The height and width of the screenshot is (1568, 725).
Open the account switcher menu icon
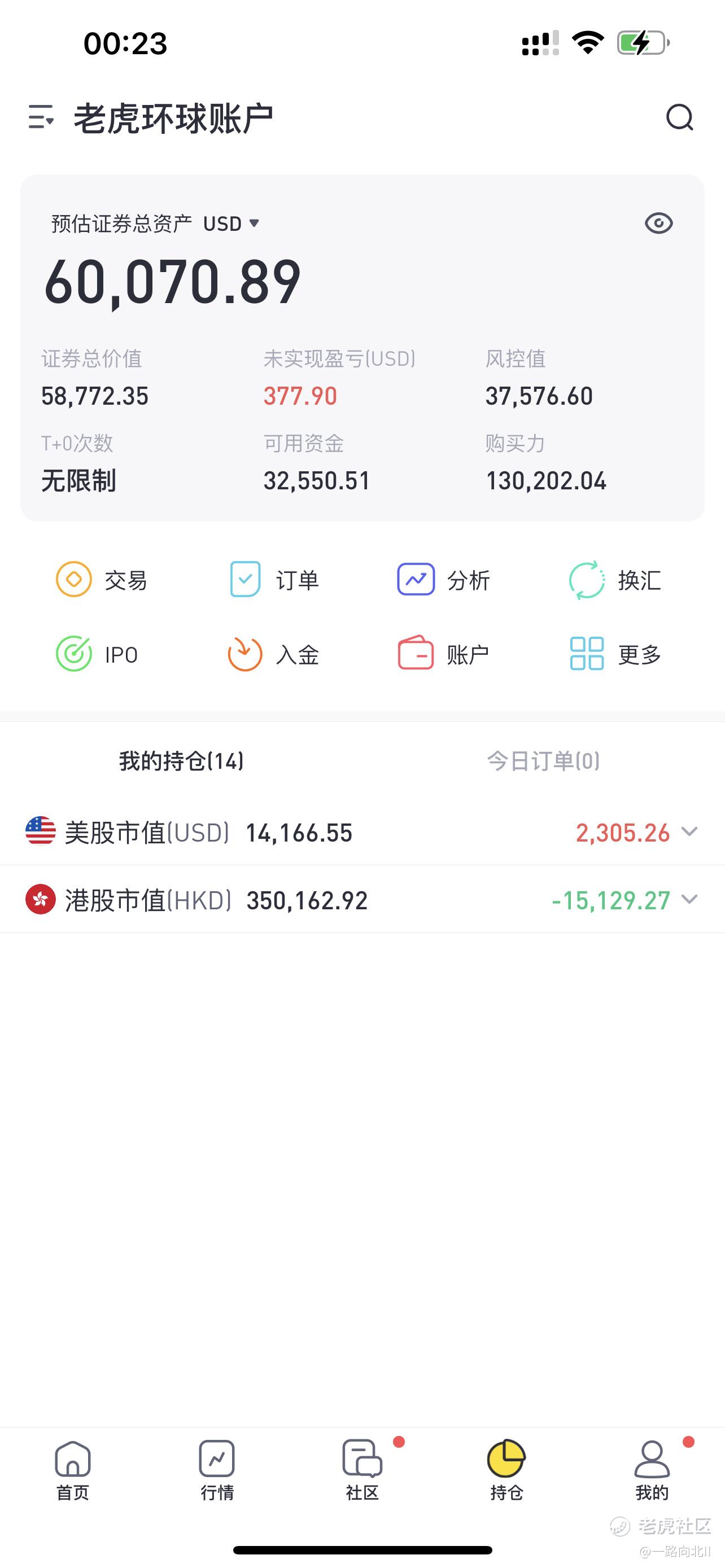(41, 117)
